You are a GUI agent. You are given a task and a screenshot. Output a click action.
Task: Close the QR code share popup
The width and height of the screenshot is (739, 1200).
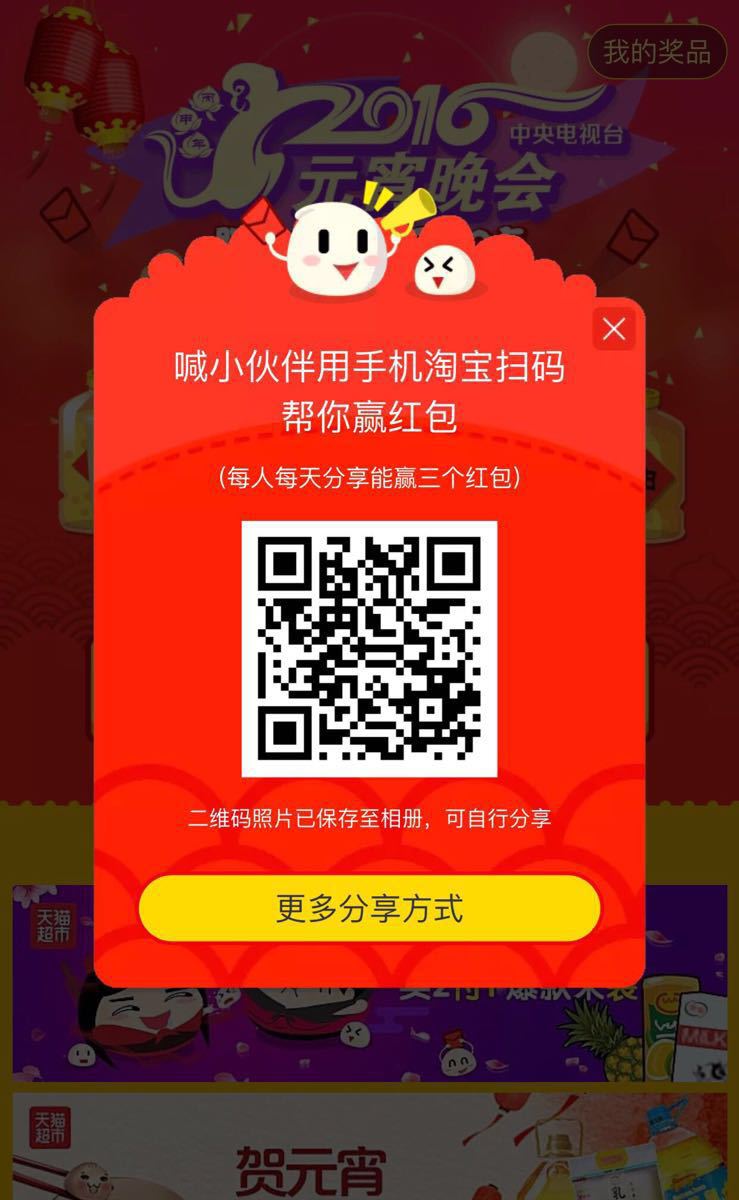[614, 329]
